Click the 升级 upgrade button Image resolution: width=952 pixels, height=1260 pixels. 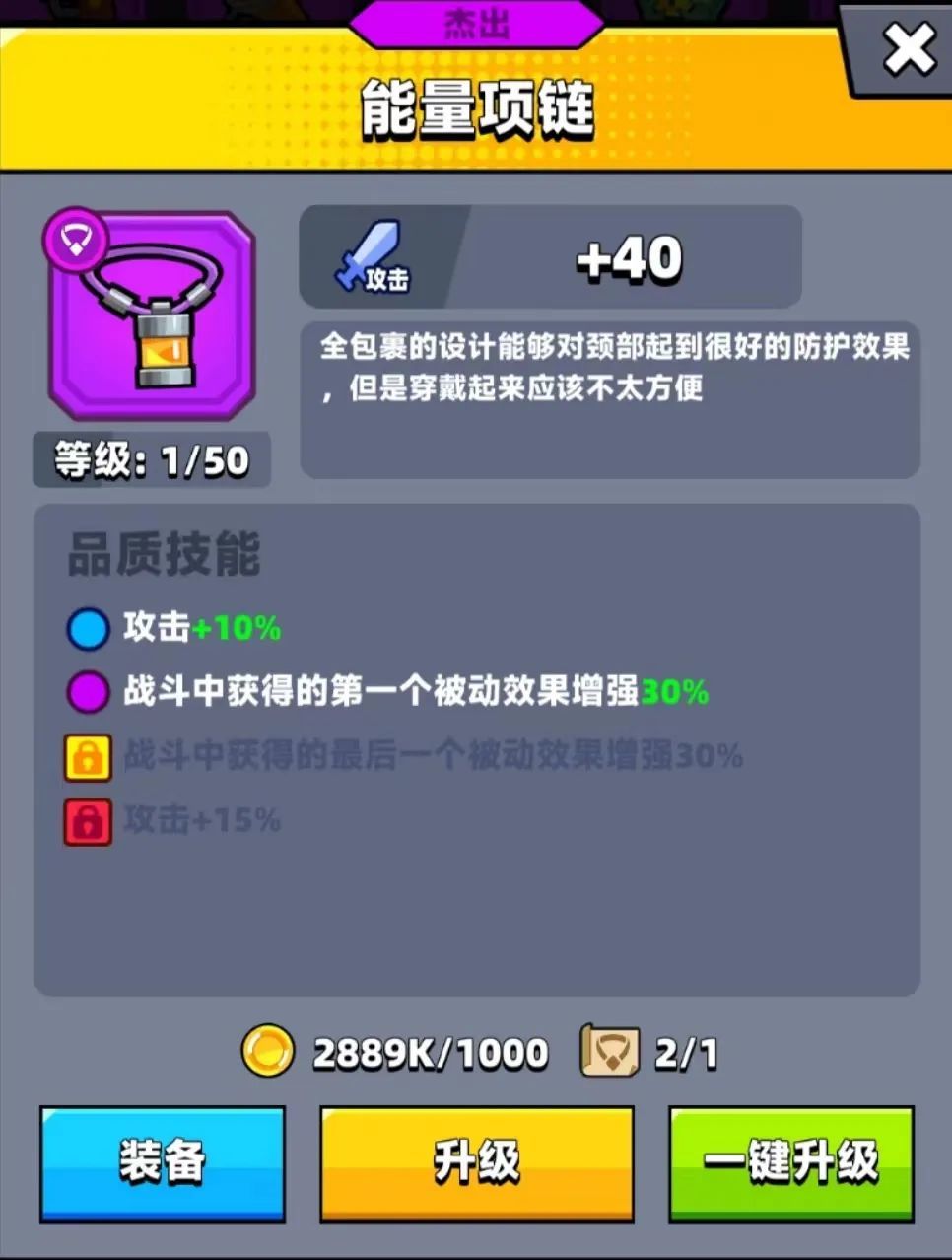click(476, 1163)
